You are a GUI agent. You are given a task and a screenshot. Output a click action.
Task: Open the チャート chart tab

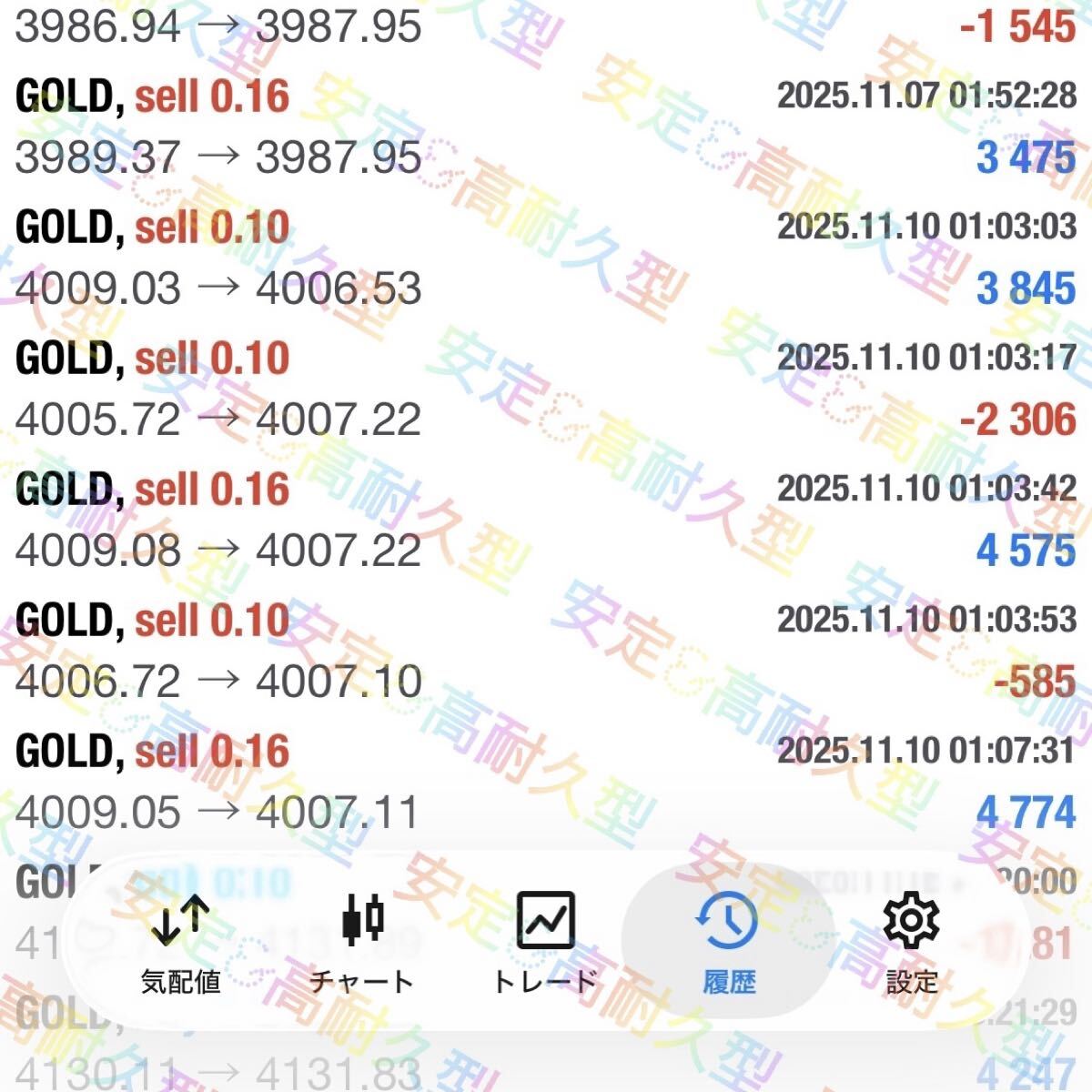point(362,943)
